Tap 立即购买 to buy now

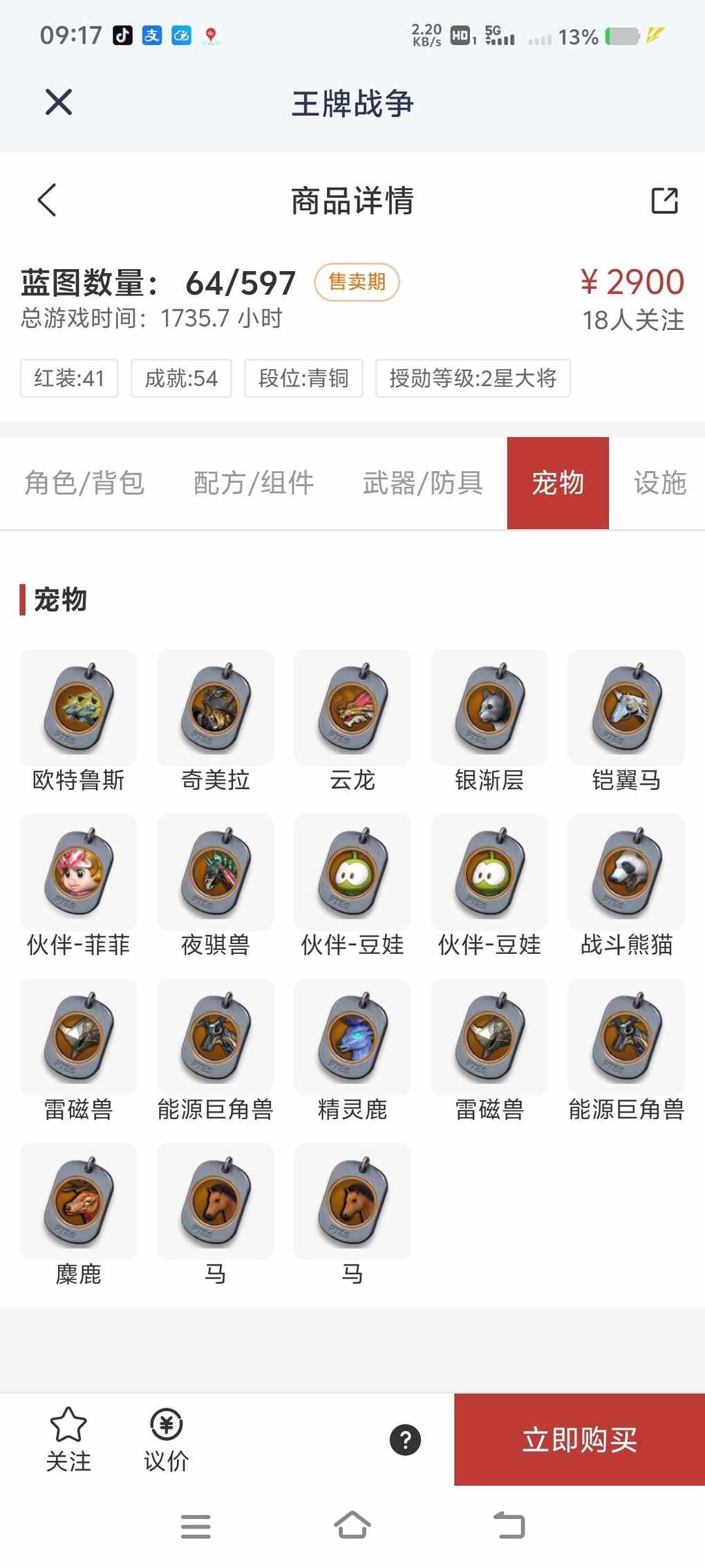point(579,1439)
